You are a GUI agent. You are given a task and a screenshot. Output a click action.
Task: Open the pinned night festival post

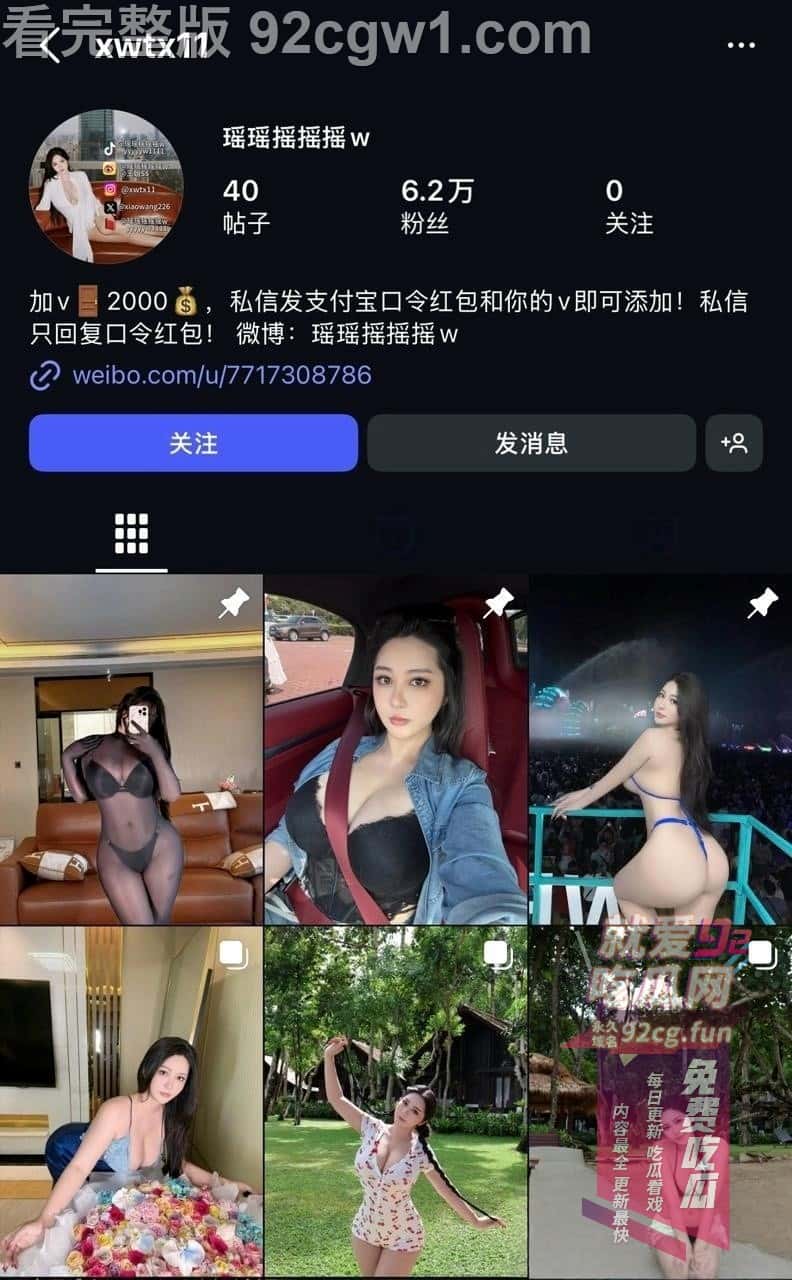tap(660, 749)
